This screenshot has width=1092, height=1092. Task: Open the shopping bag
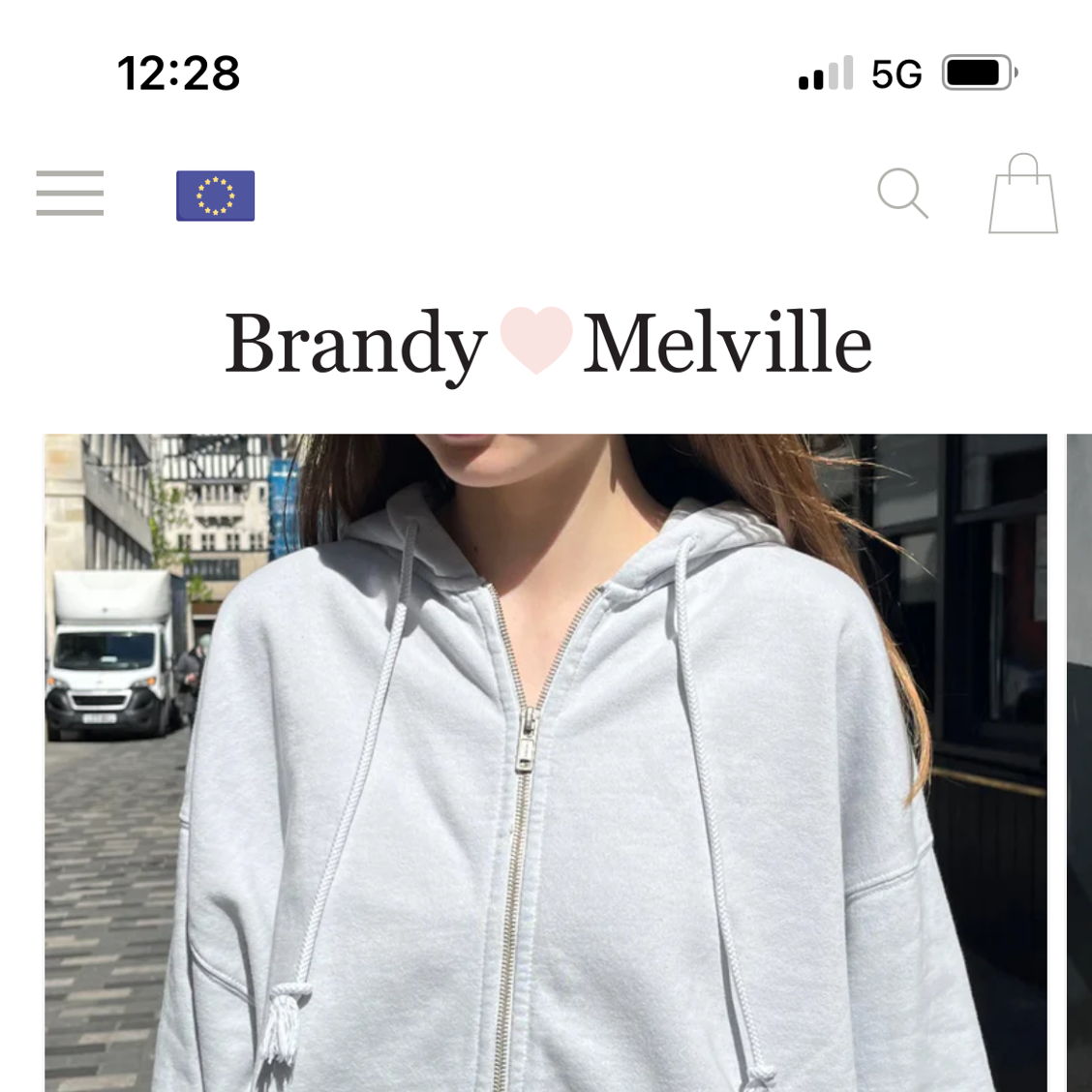coord(1022,195)
